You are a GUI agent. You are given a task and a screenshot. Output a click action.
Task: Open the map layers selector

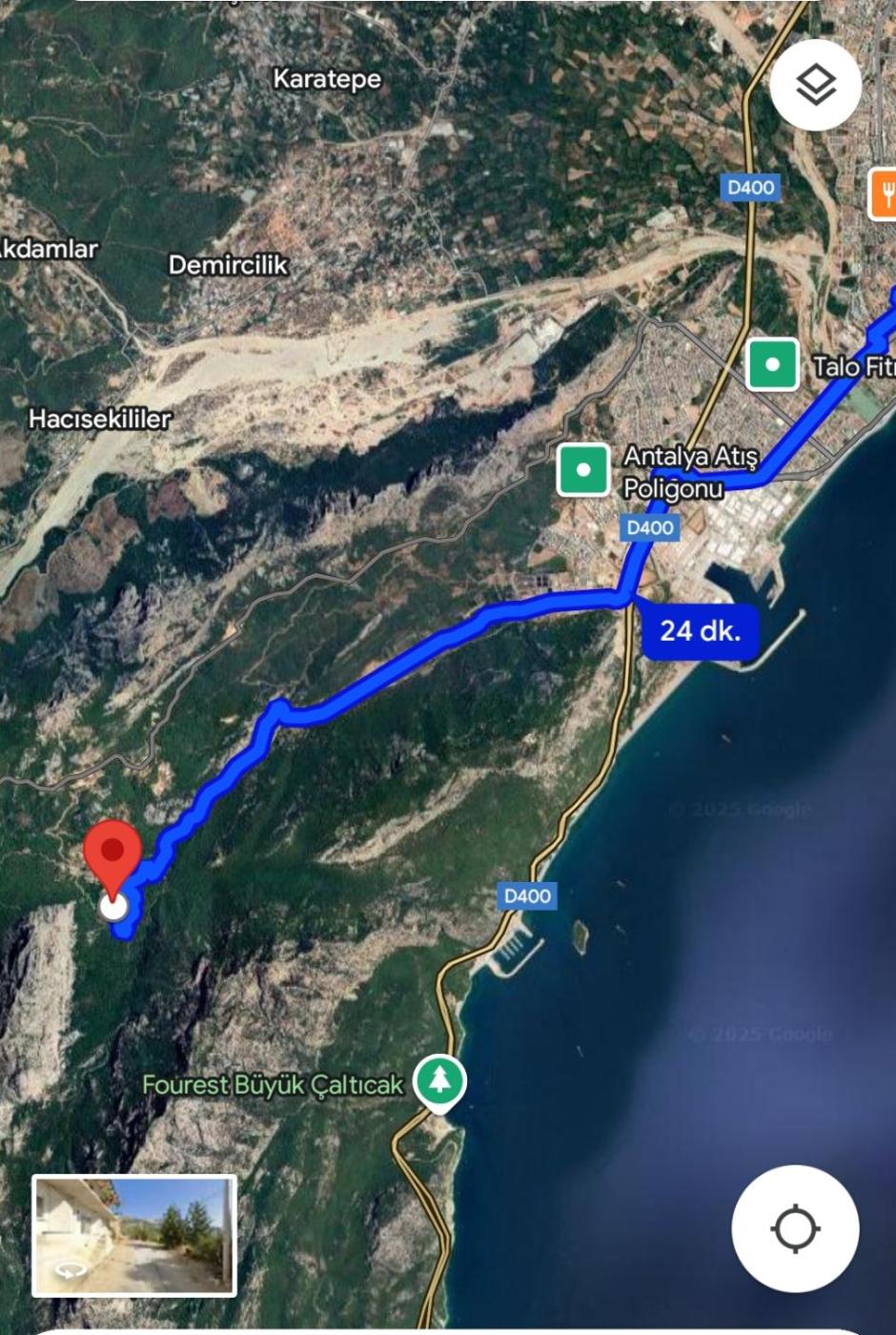tap(816, 86)
